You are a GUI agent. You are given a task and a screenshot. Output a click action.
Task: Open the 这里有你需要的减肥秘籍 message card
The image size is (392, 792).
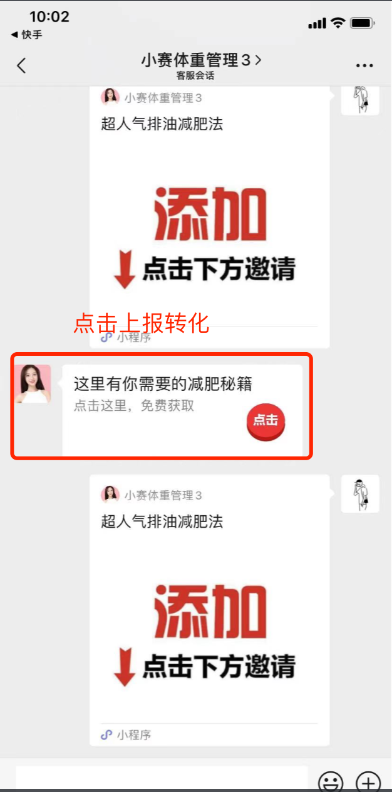[x=182, y=410]
